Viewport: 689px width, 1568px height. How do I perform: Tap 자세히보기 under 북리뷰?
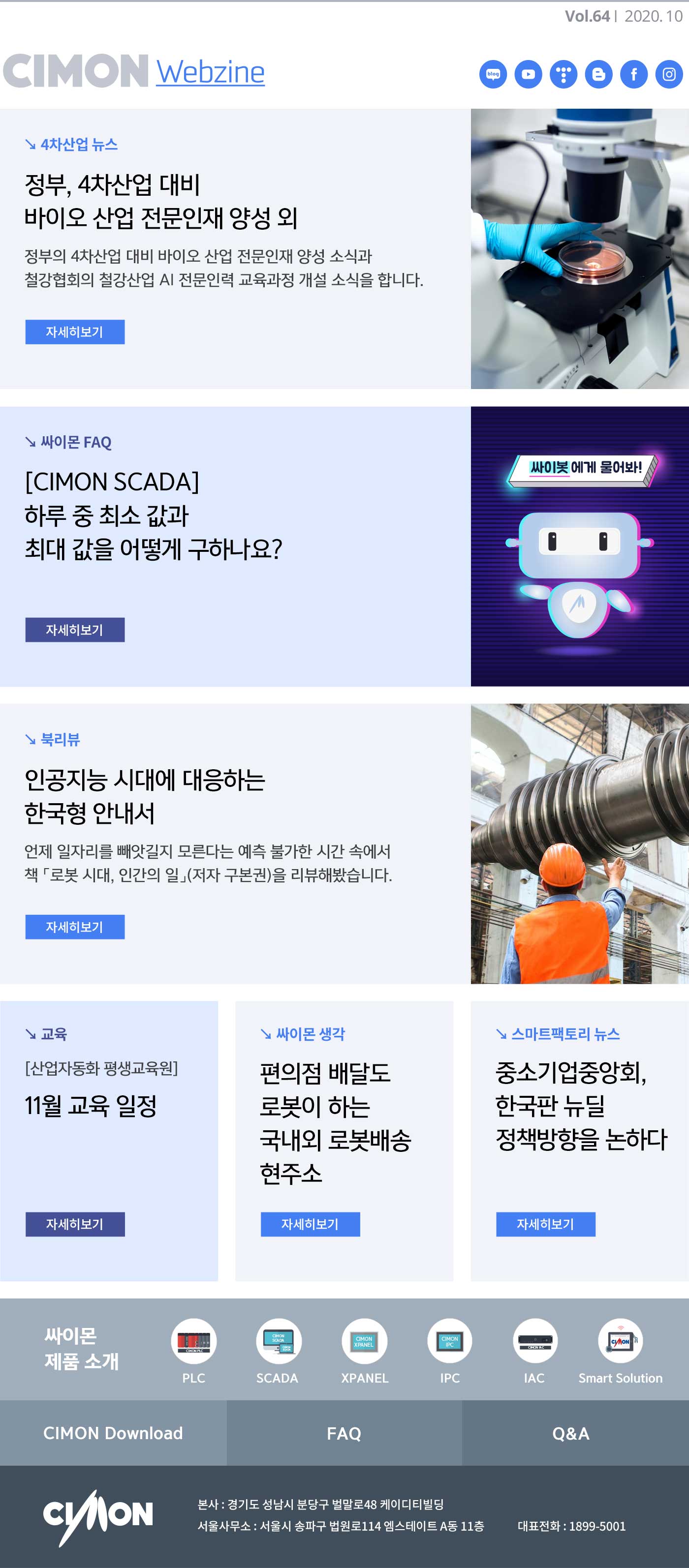tap(75, 927)
